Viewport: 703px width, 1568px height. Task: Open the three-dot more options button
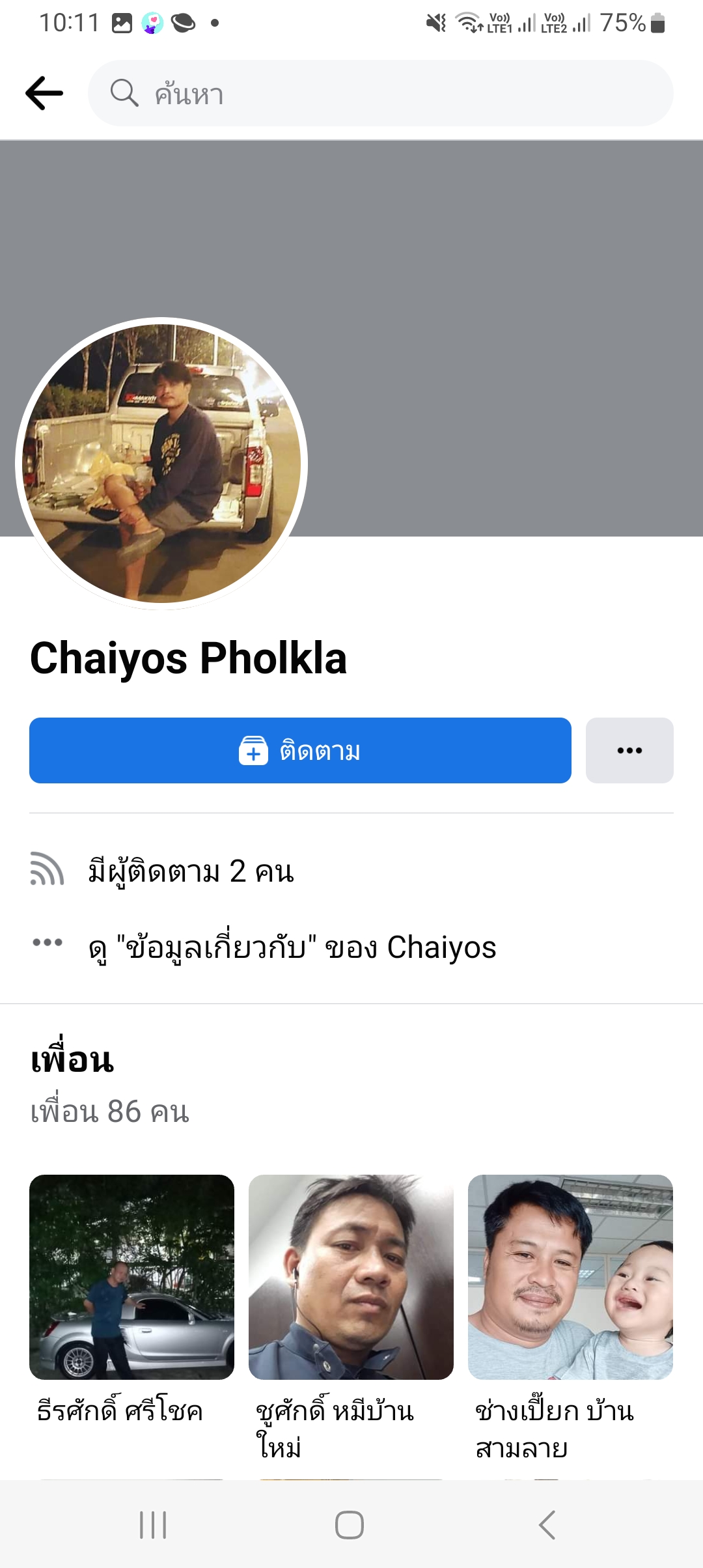[629, 750]
